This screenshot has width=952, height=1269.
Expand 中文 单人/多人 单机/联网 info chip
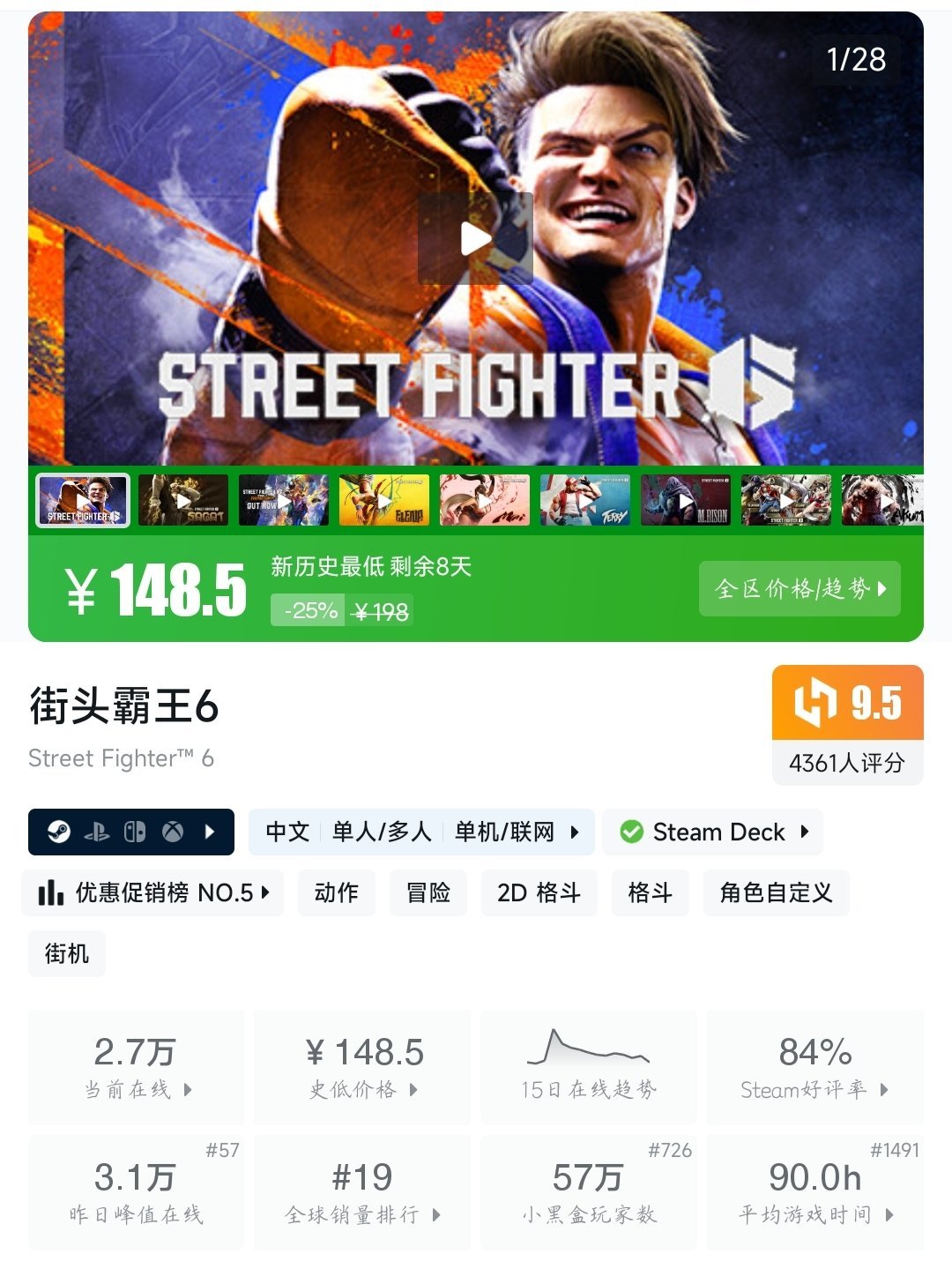pyautogui.click(x=421, y=832)
